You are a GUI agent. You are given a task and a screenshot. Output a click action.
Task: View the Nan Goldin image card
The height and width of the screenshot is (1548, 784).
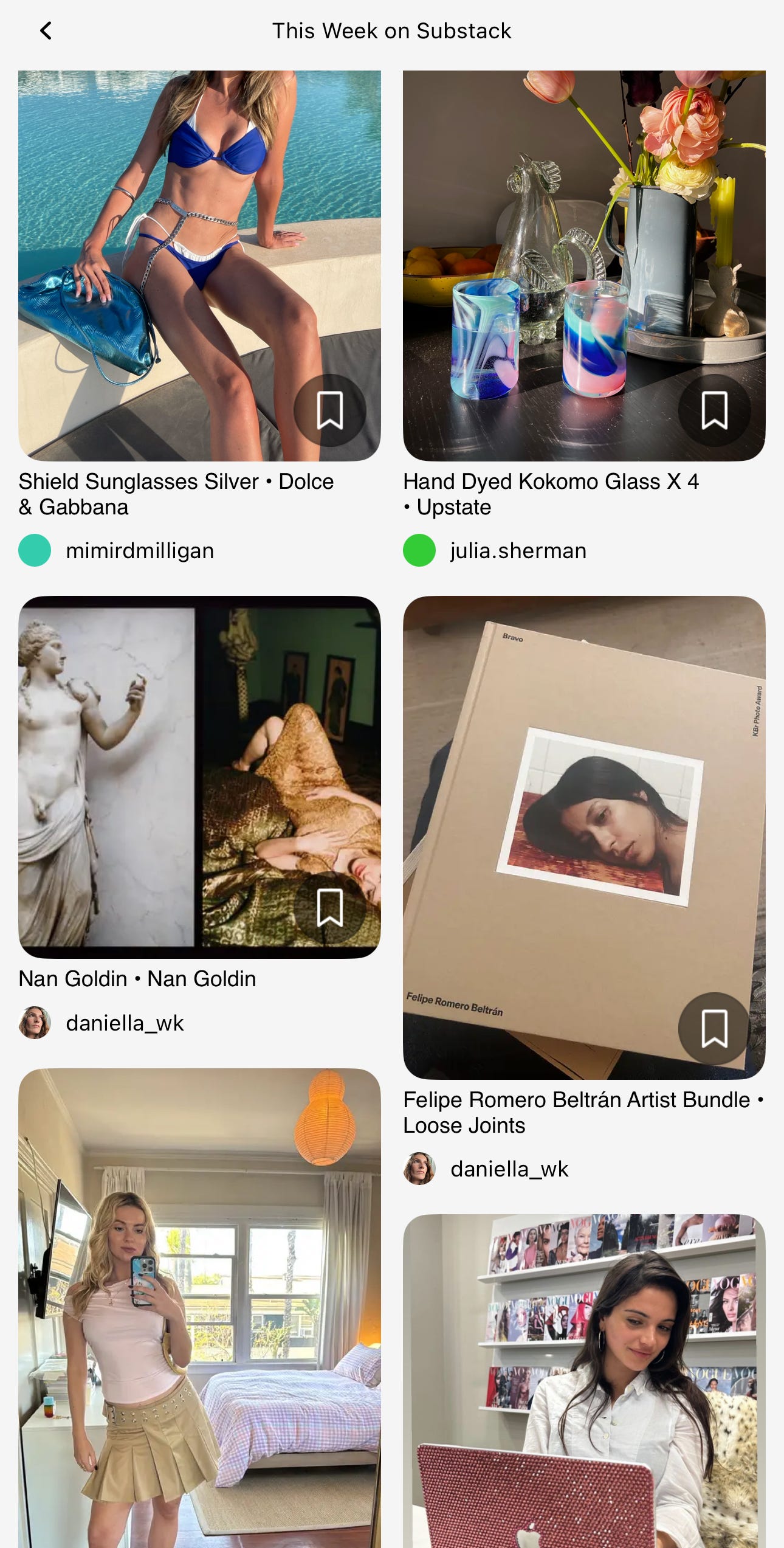click(x=199, y=777)
